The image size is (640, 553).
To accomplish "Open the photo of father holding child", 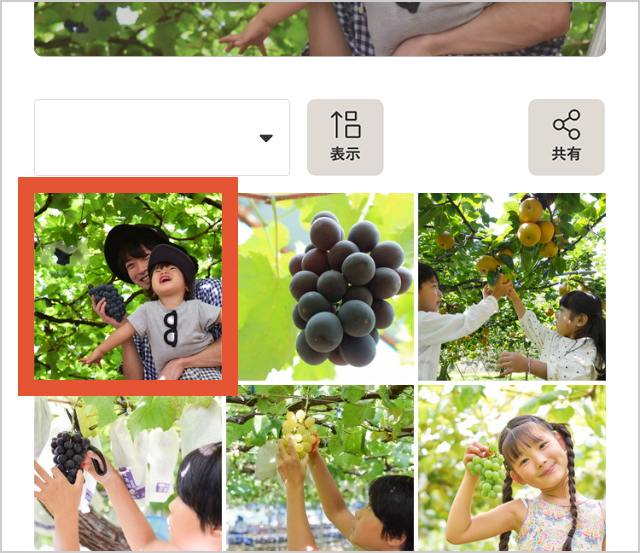I will pyautogui.click(x=128, y=286).
